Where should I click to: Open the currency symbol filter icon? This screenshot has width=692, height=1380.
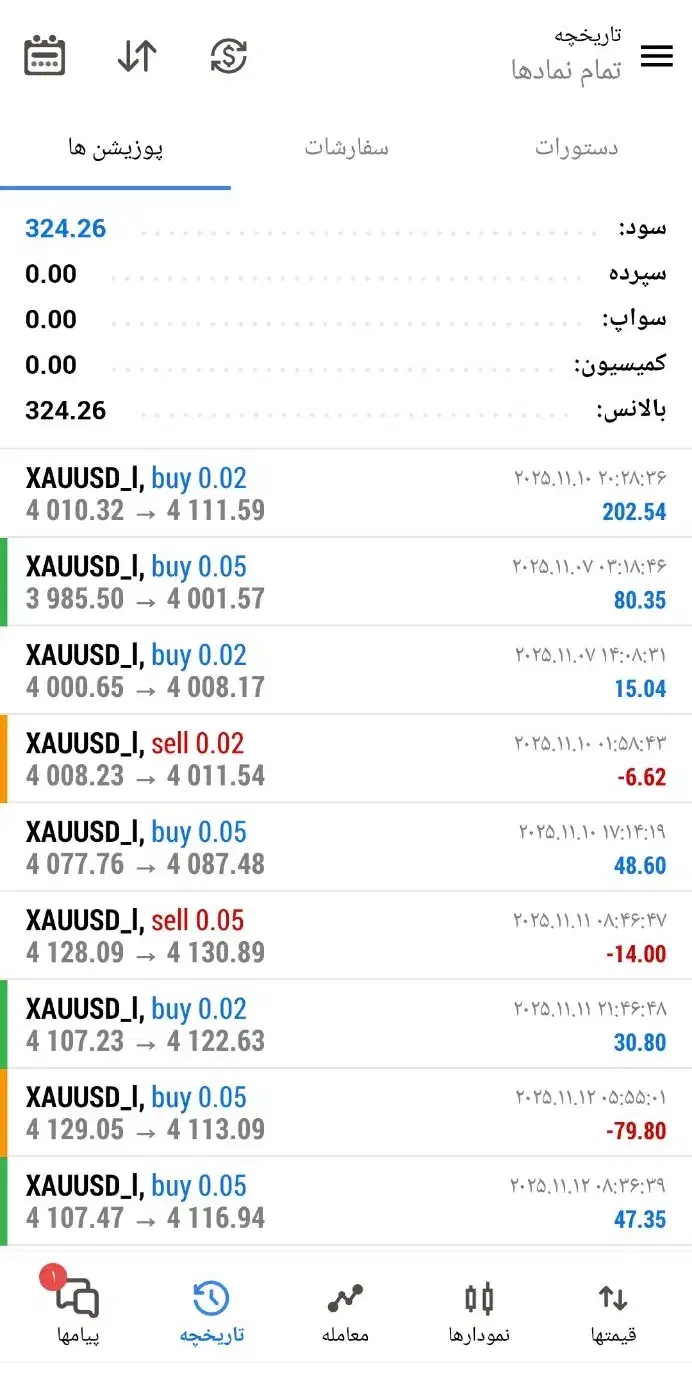[x=229, y=56]
